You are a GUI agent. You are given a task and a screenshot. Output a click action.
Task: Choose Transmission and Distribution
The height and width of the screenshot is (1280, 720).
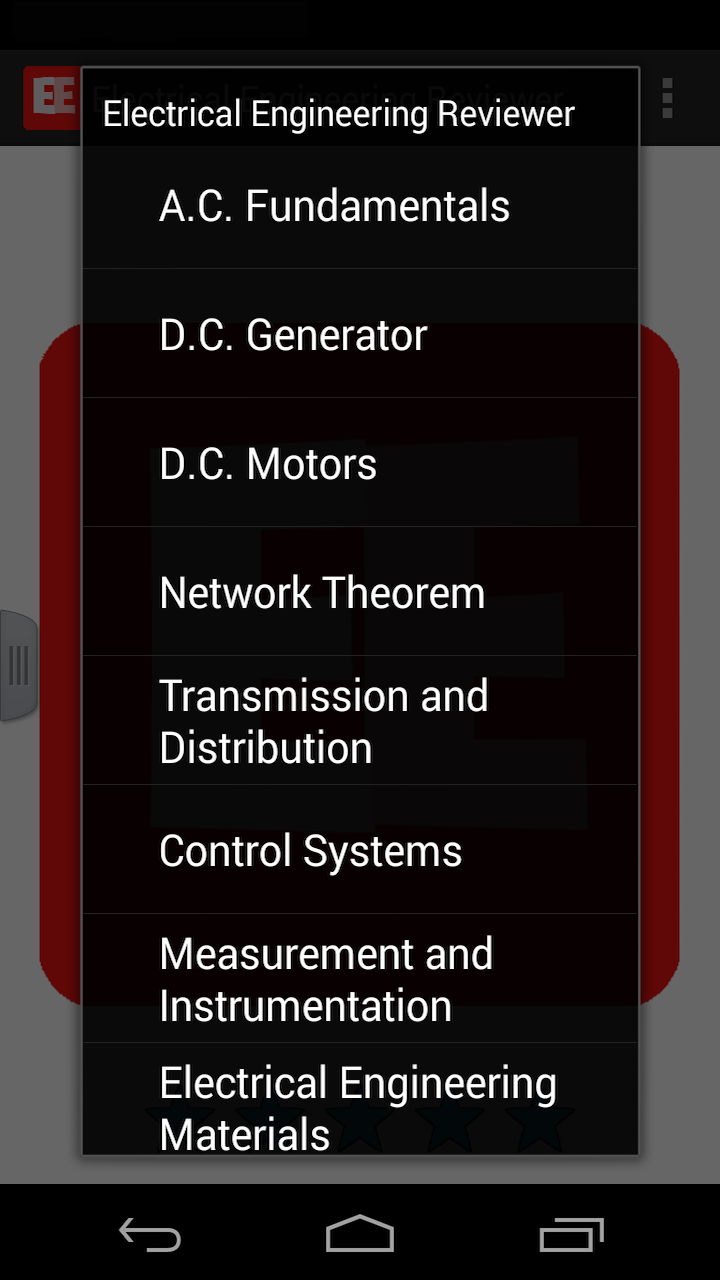(323, 721)
